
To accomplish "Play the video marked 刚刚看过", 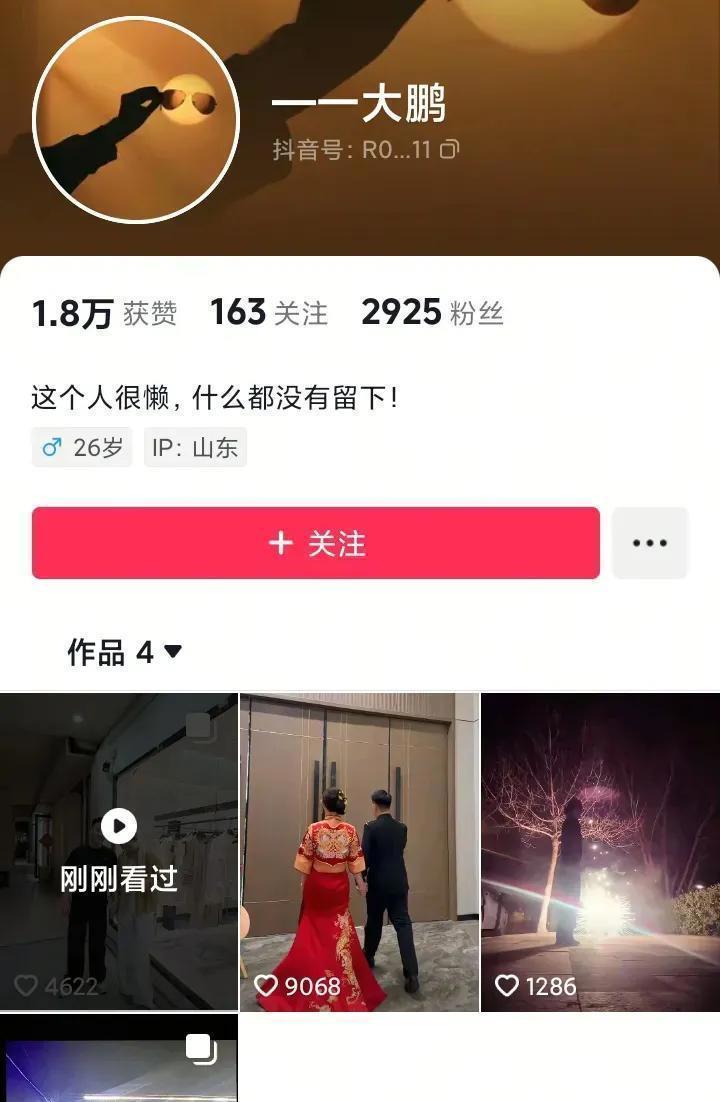I will 119,850.
